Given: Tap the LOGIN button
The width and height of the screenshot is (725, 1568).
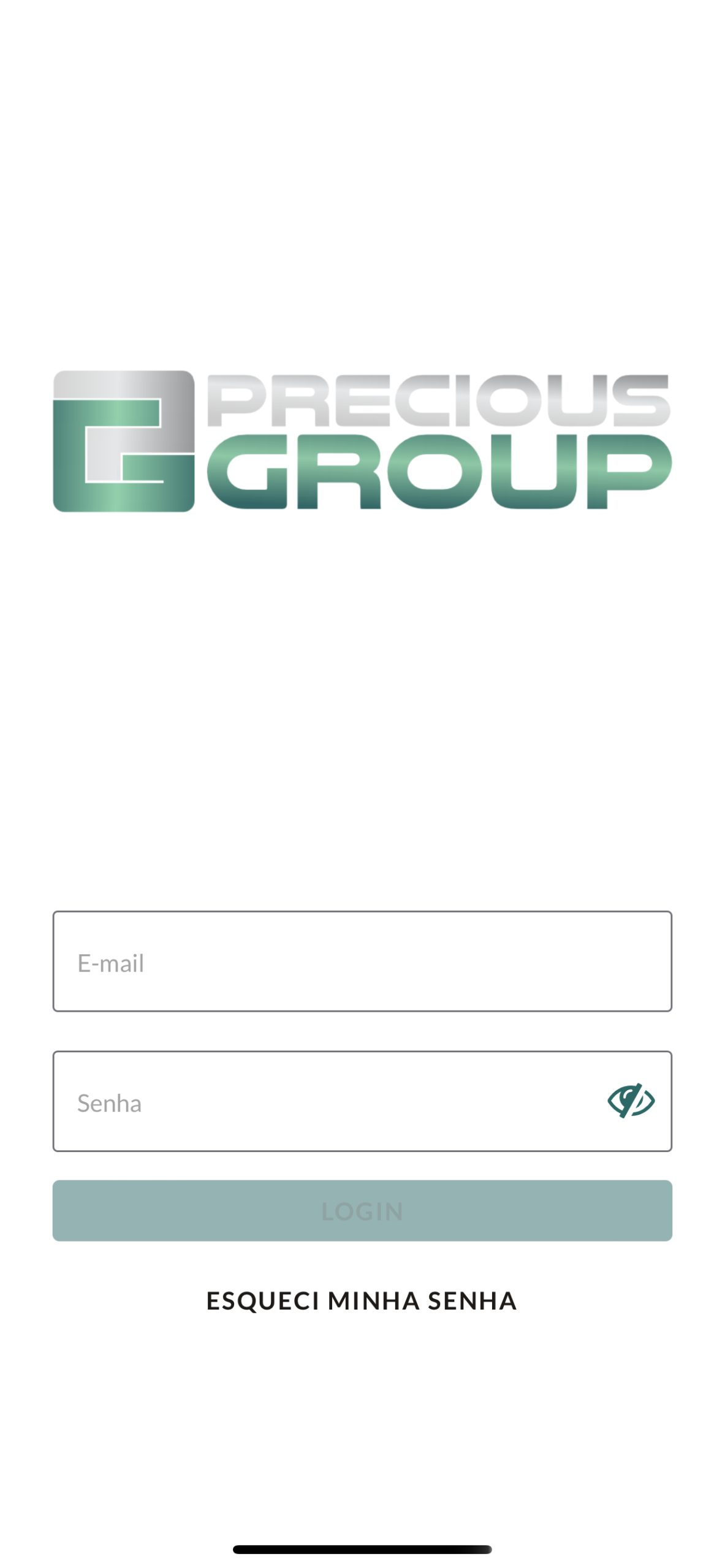Looking at the screenshot, I should [x=362, y=1210].
